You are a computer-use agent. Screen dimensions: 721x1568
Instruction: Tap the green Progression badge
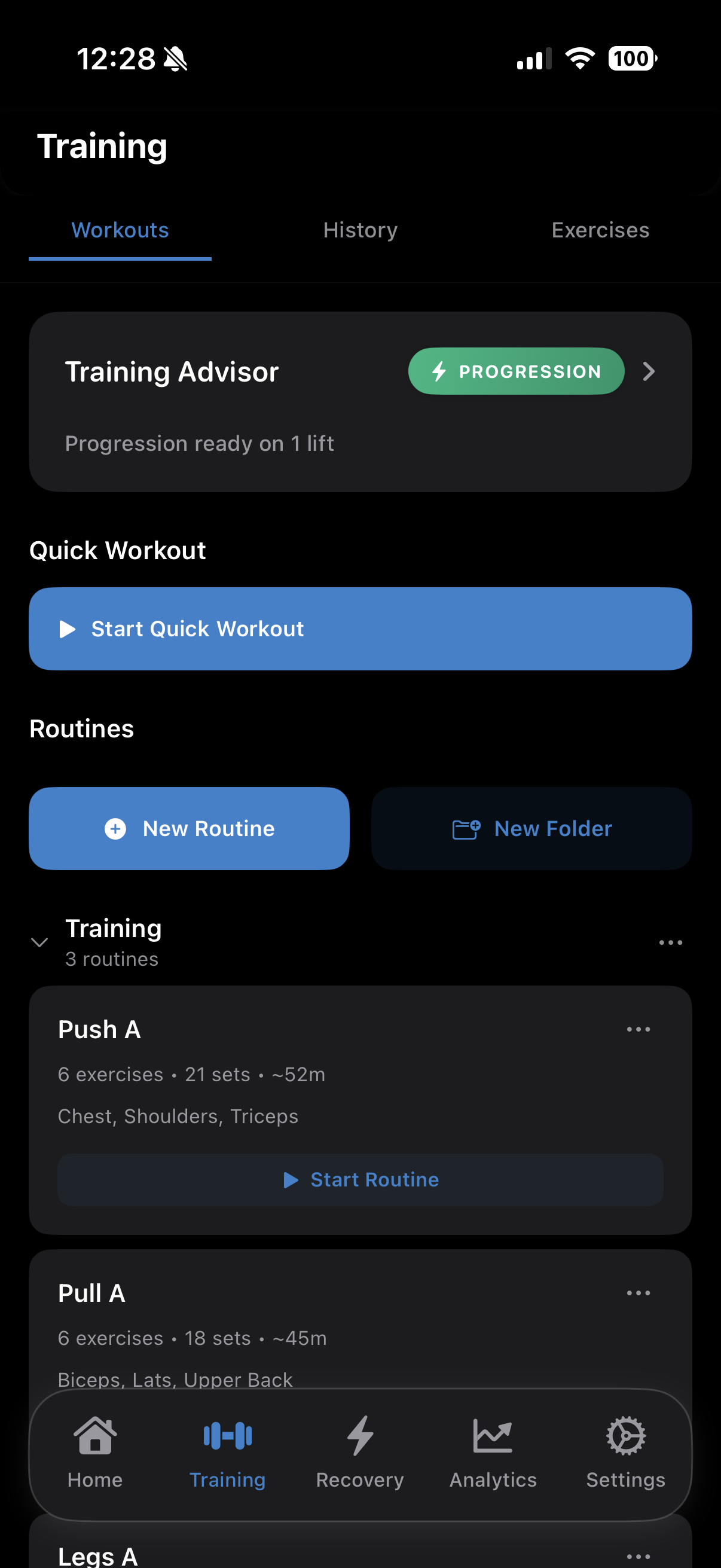click(x=516, y=371)
